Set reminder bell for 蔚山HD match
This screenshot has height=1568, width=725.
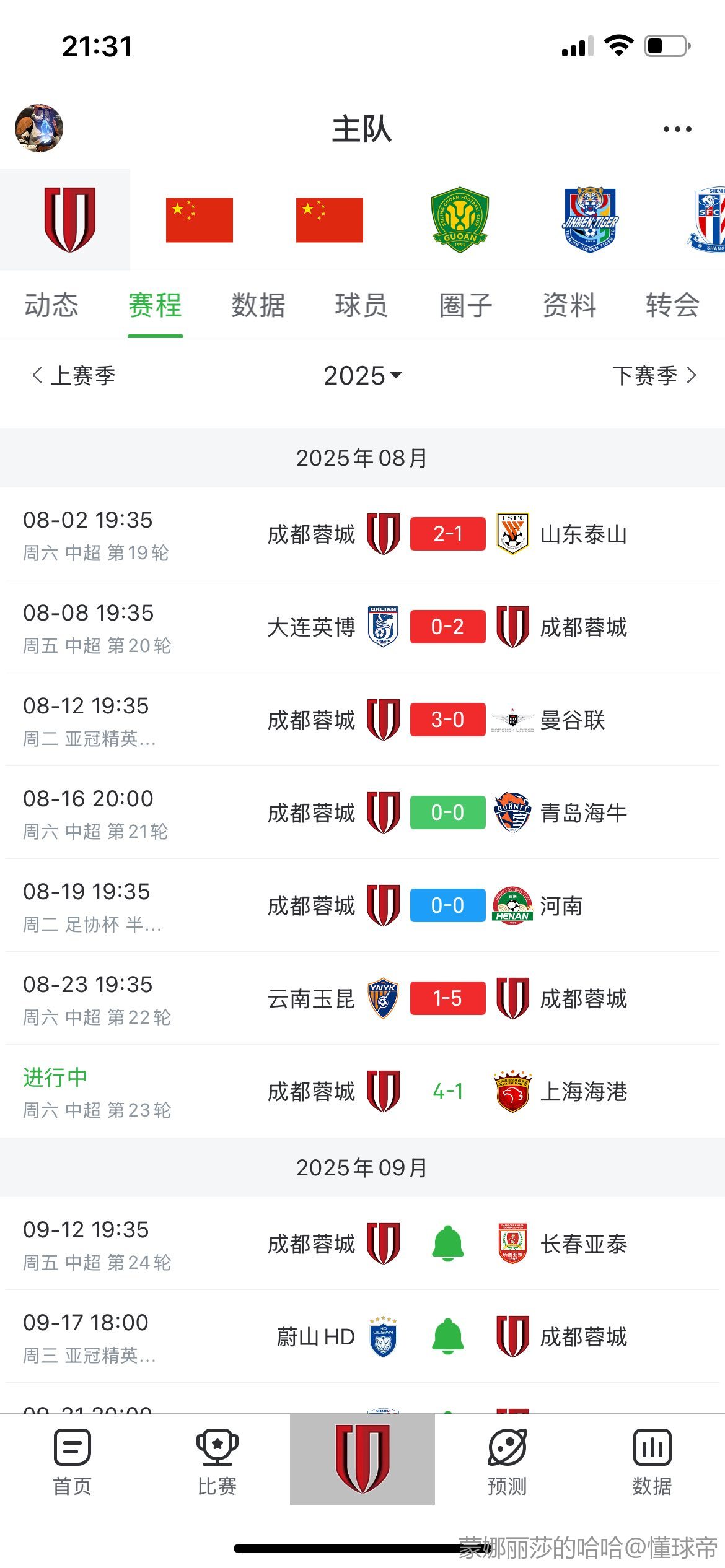[x=447, y=1336]
